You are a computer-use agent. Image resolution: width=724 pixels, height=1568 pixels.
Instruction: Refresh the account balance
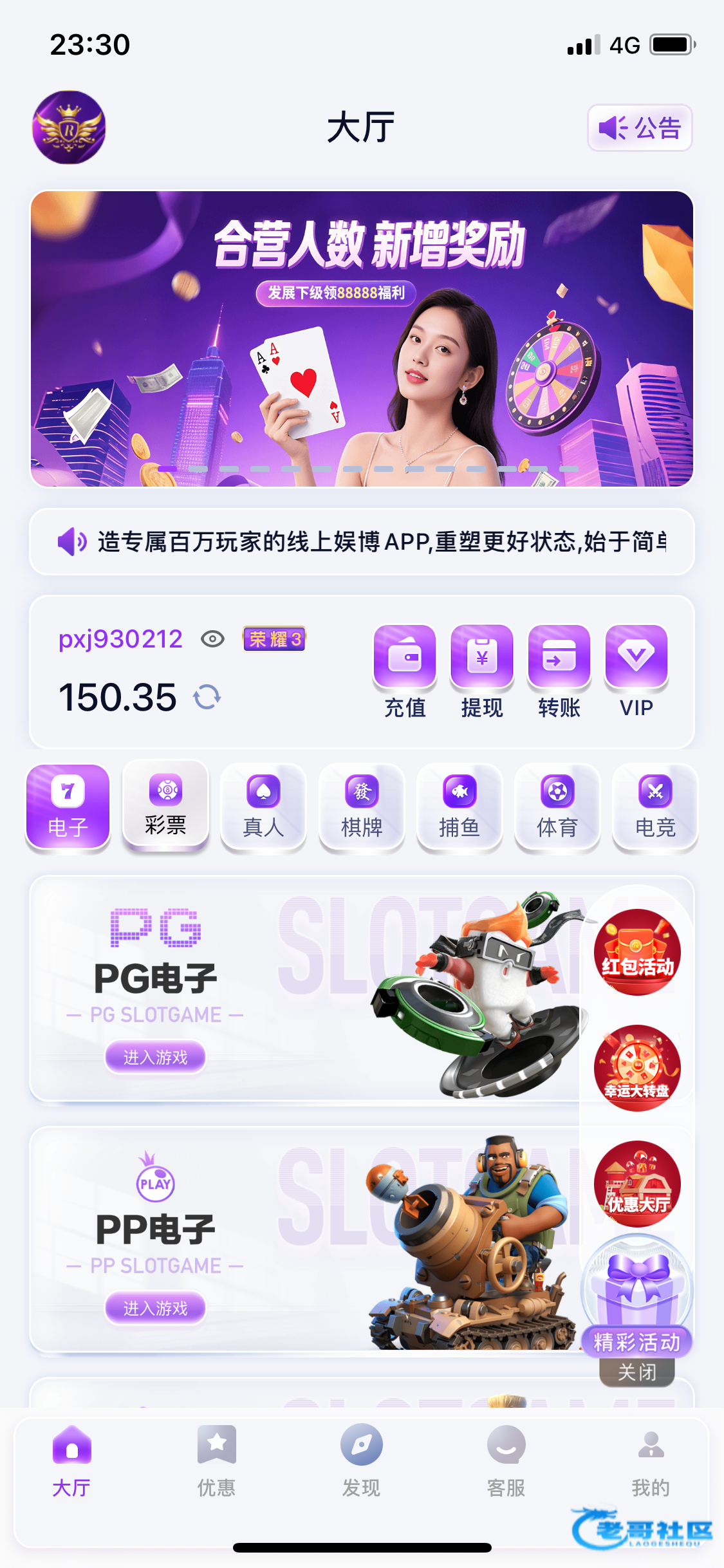(x=207, y=697)
